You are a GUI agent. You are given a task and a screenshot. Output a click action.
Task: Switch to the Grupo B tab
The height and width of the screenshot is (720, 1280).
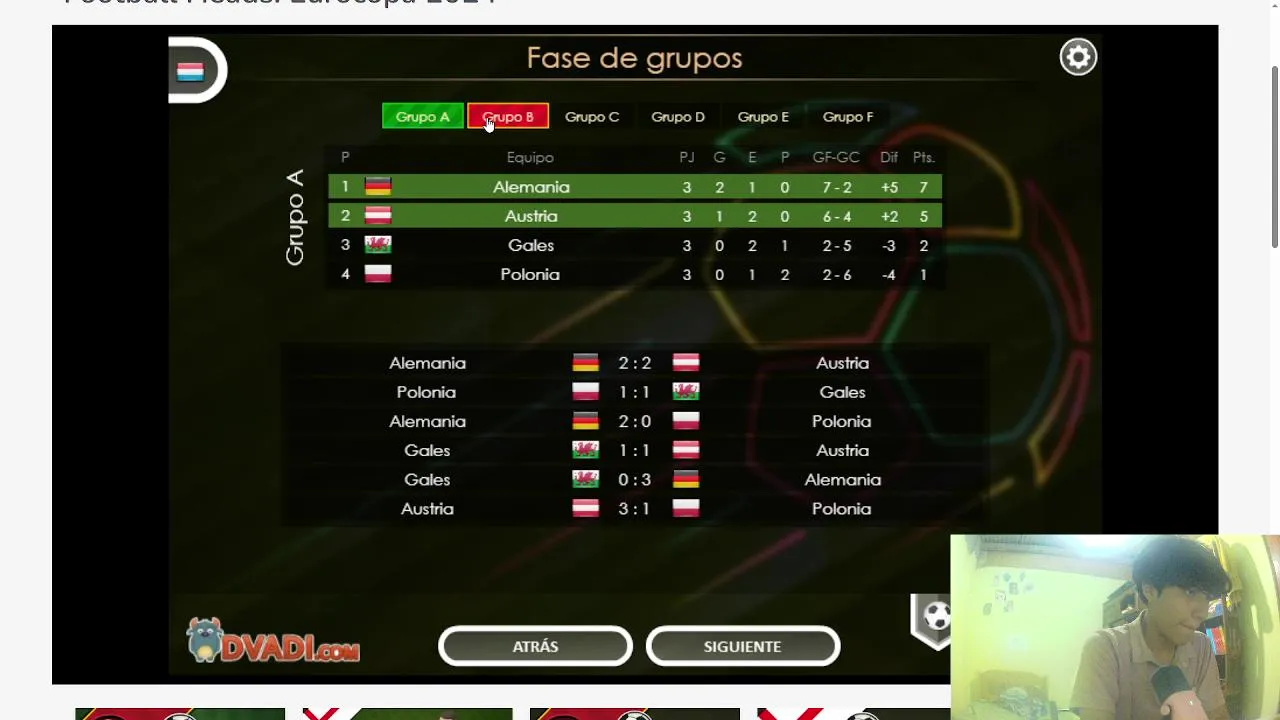[508, 117]
